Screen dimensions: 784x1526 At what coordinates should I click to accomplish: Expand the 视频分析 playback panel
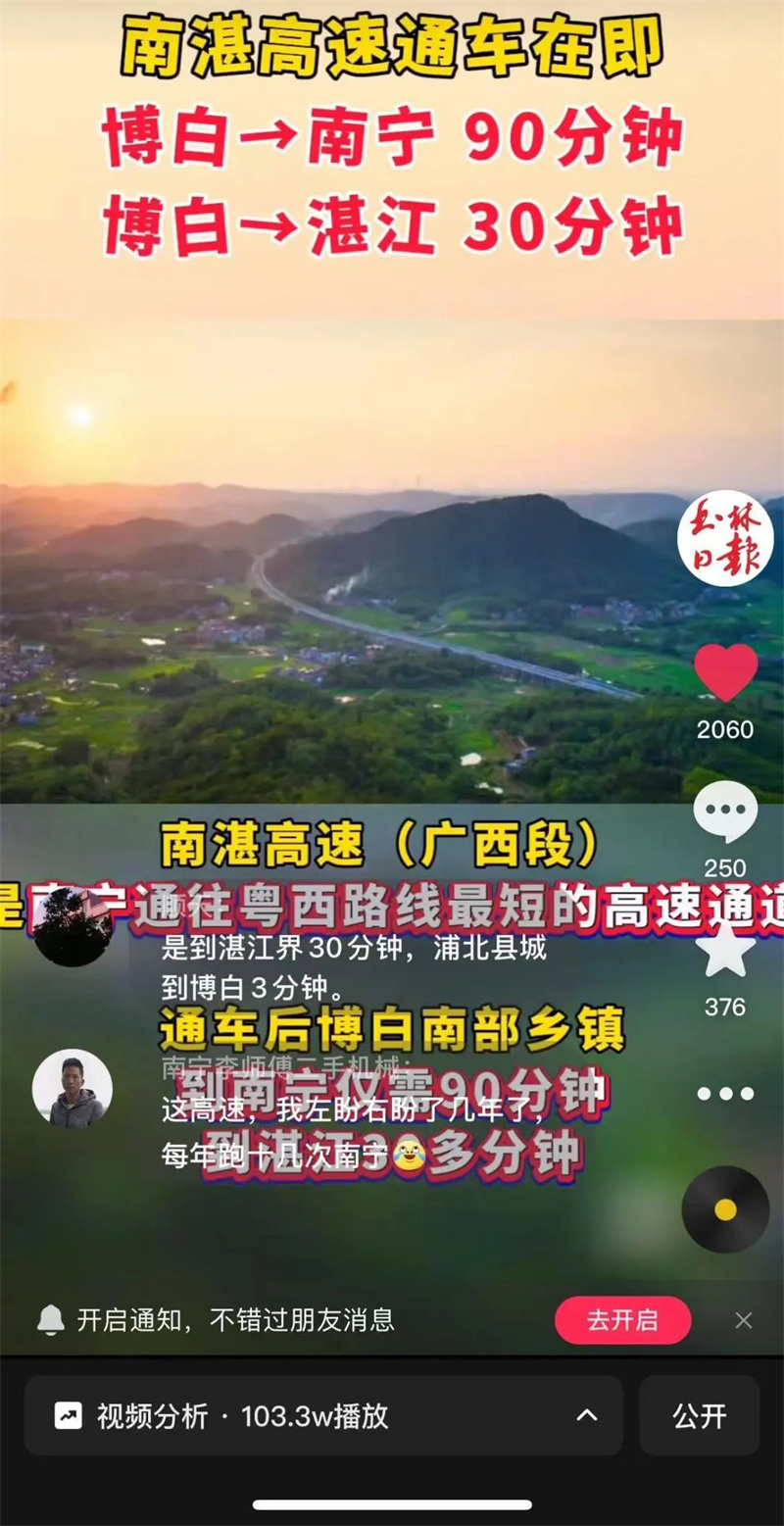click(587, 1415)
